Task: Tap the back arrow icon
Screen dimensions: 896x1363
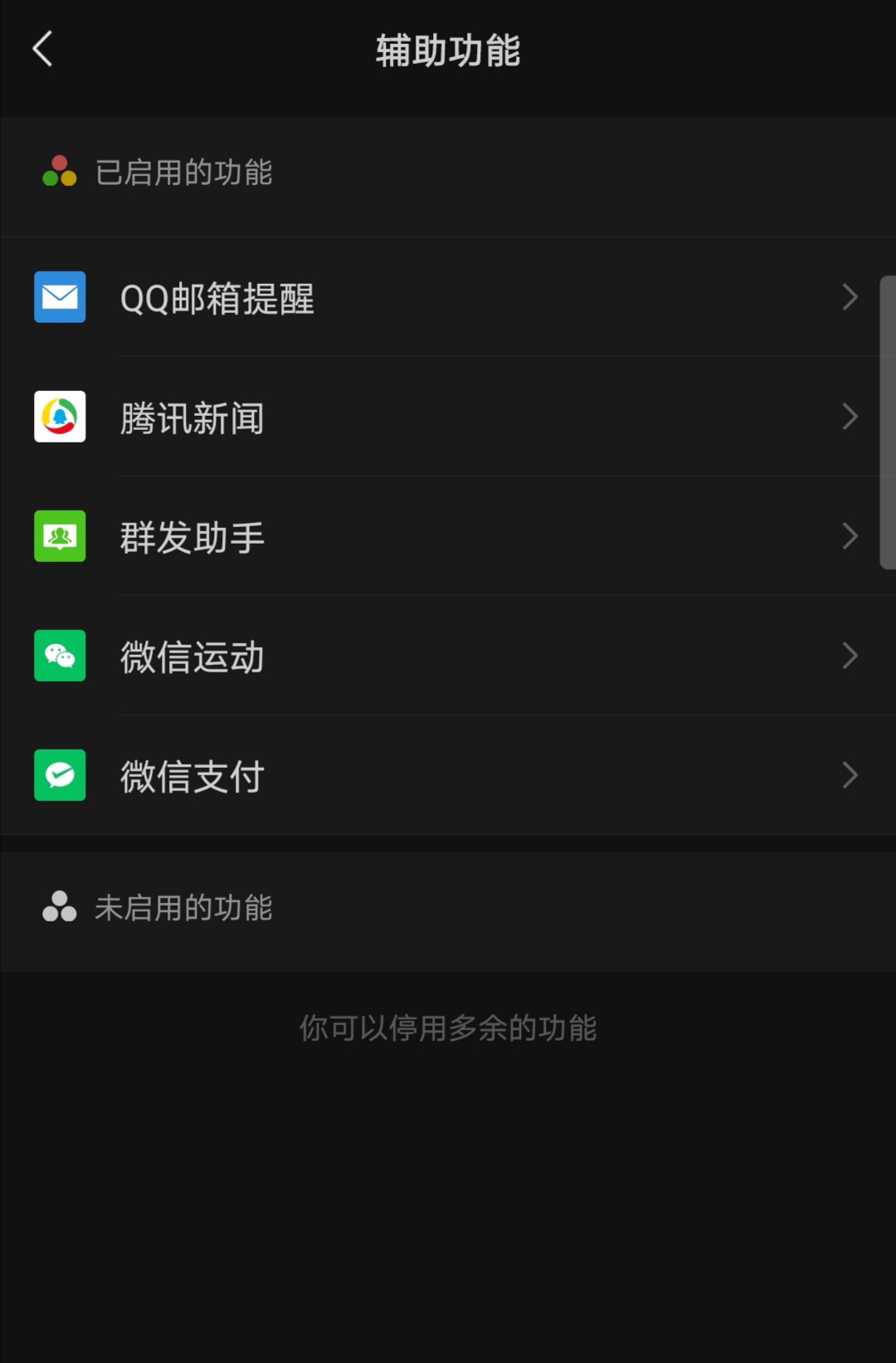Action: click(x=41, y=48)
